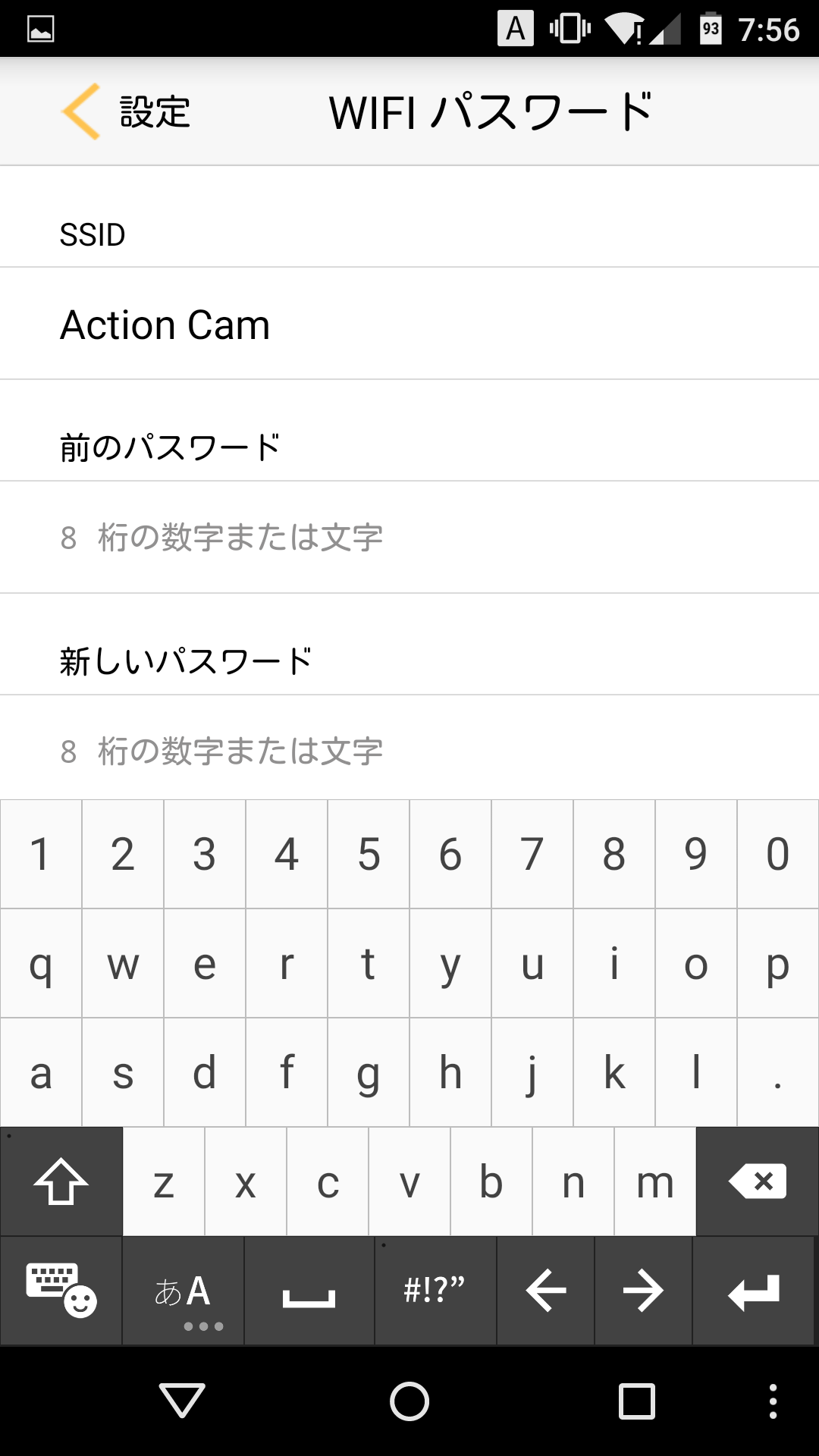Open the navigation bar overflow menu
The height and width of the screenshot is (1456, 819).
[x=773, y=1401]
